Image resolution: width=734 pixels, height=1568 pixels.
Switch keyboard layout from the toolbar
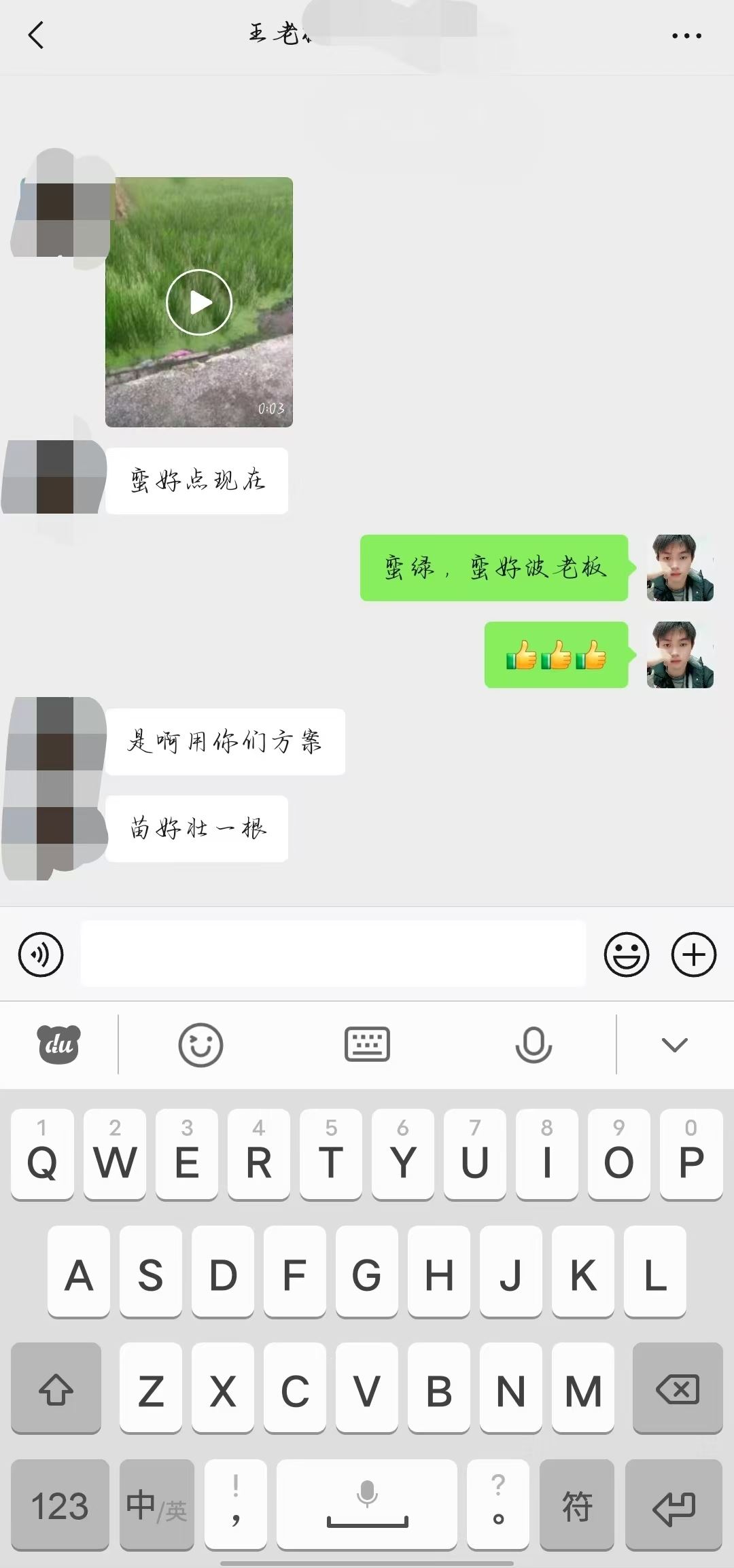[x=367, y=1044]
